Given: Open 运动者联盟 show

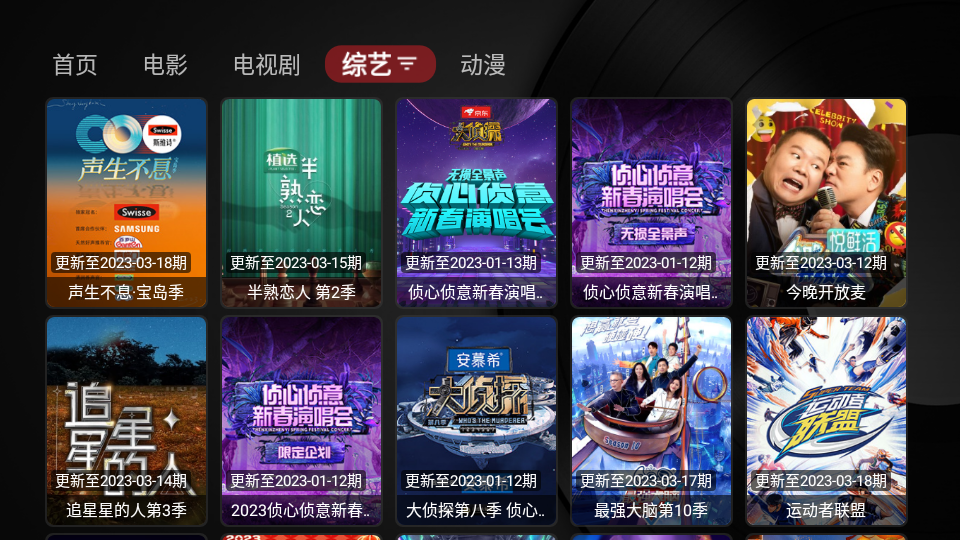Looking at the screenshot, I should [826, 421].
